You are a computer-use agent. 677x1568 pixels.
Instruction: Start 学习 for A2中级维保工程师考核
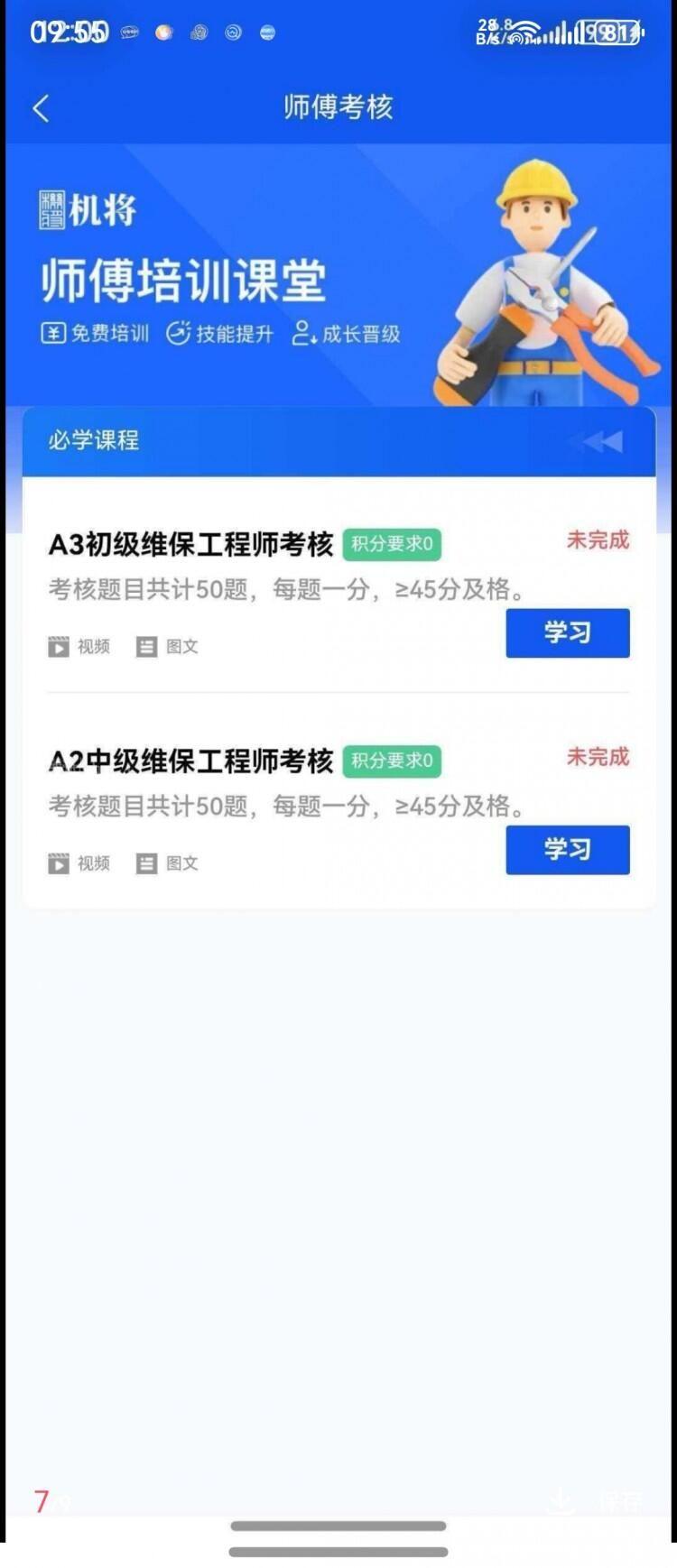pos(567,850)
